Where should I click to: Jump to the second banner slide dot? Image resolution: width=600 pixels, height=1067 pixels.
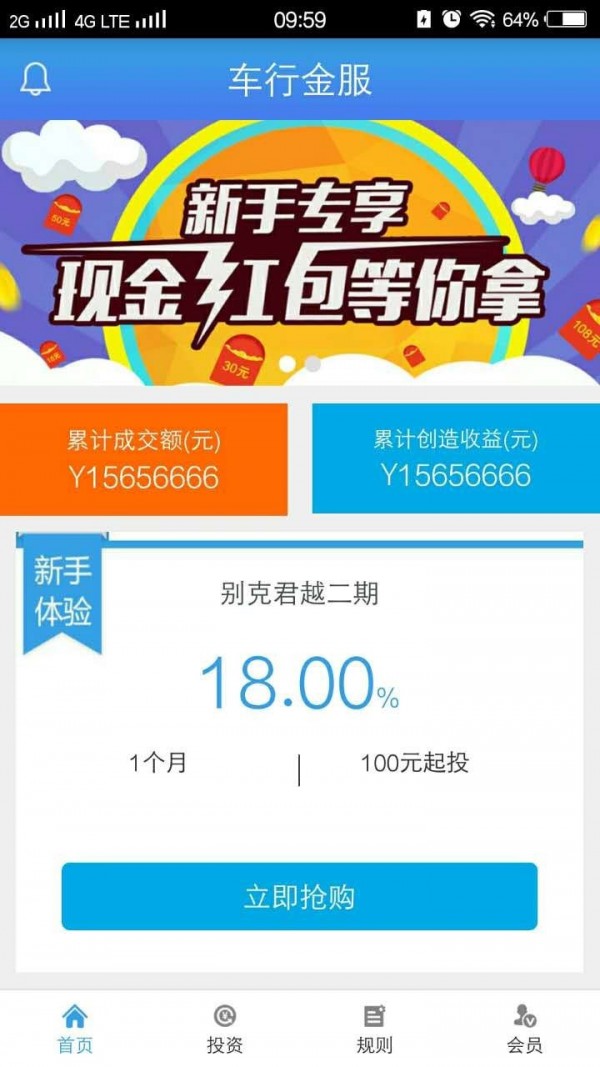click(313, 364)
